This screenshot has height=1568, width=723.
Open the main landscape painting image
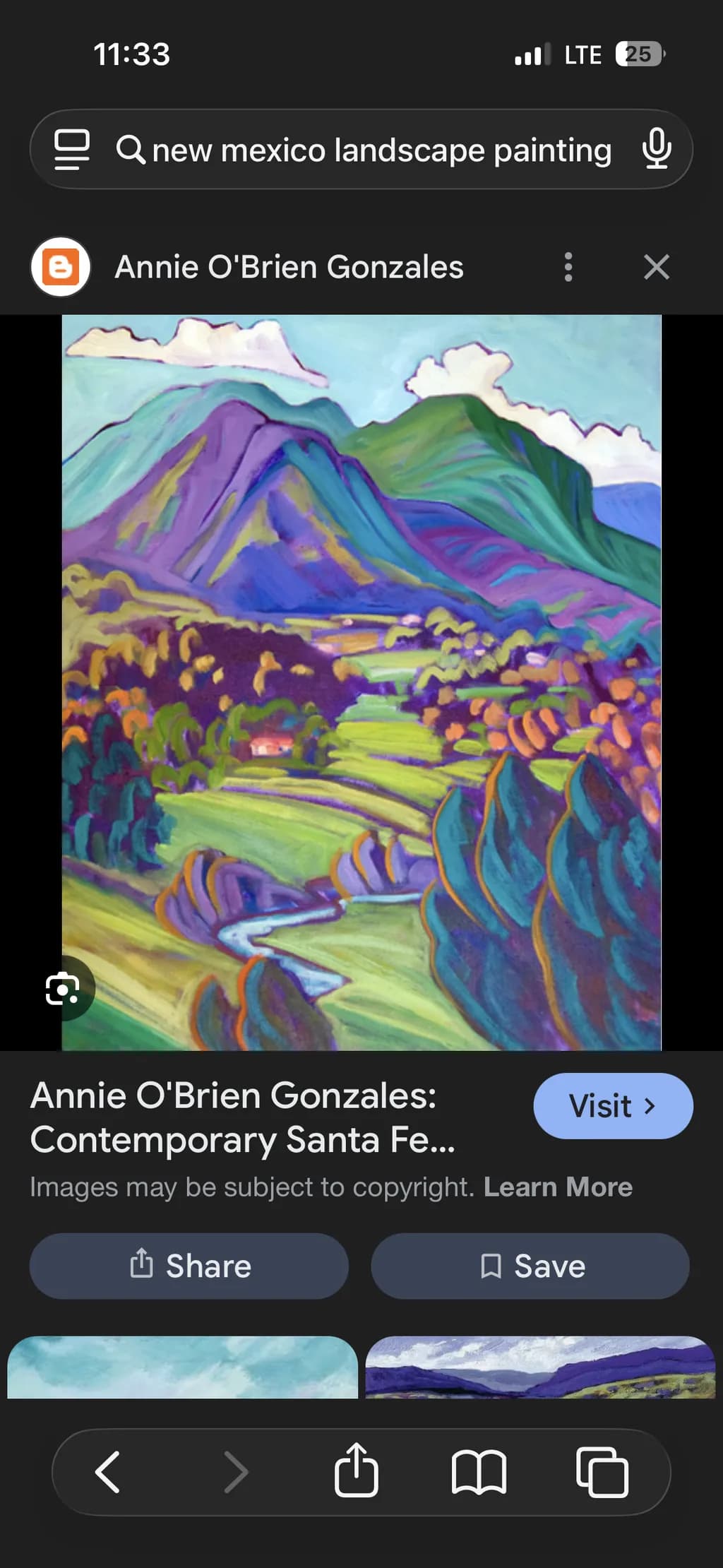tap(361, 682)
